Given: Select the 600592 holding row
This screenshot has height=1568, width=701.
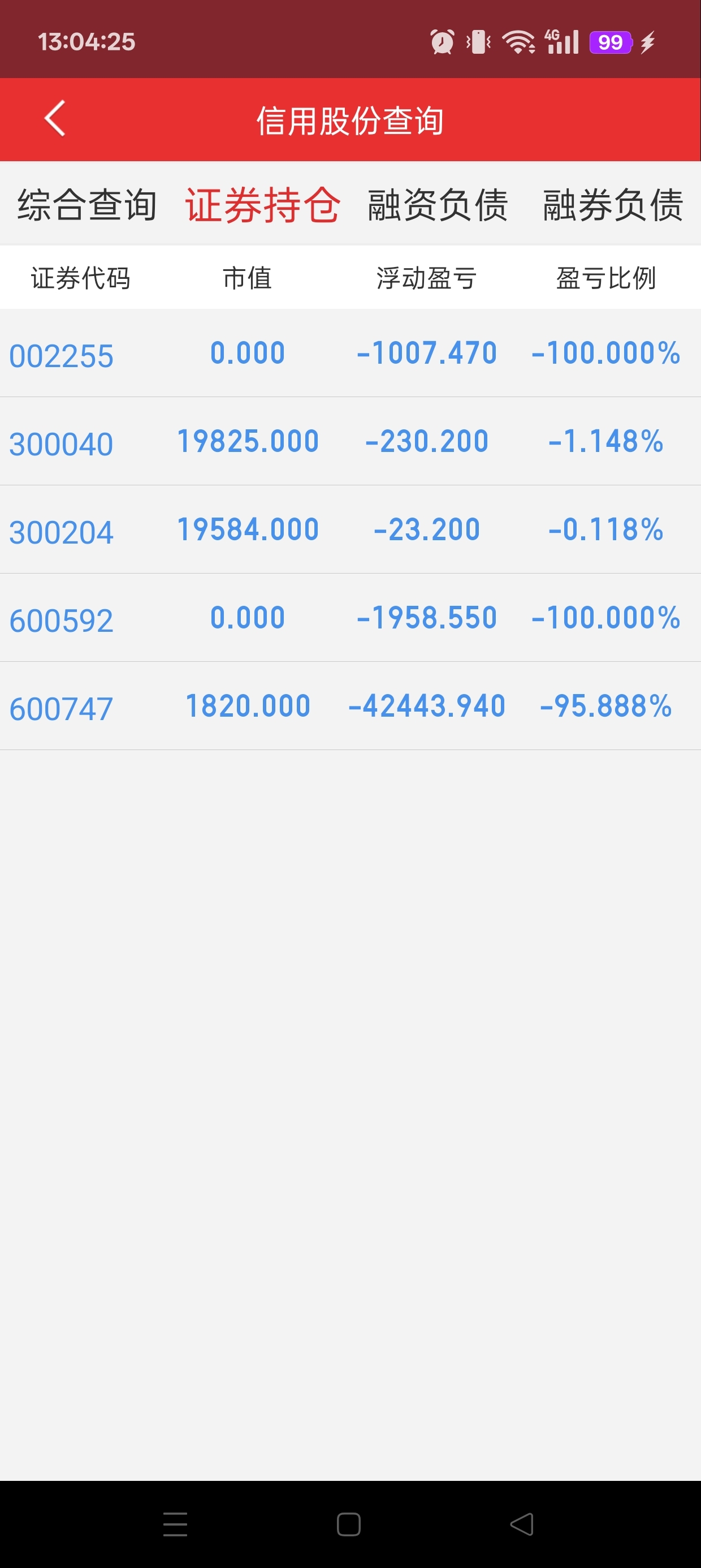Looking at the screenshot, I should click(350, 618).
